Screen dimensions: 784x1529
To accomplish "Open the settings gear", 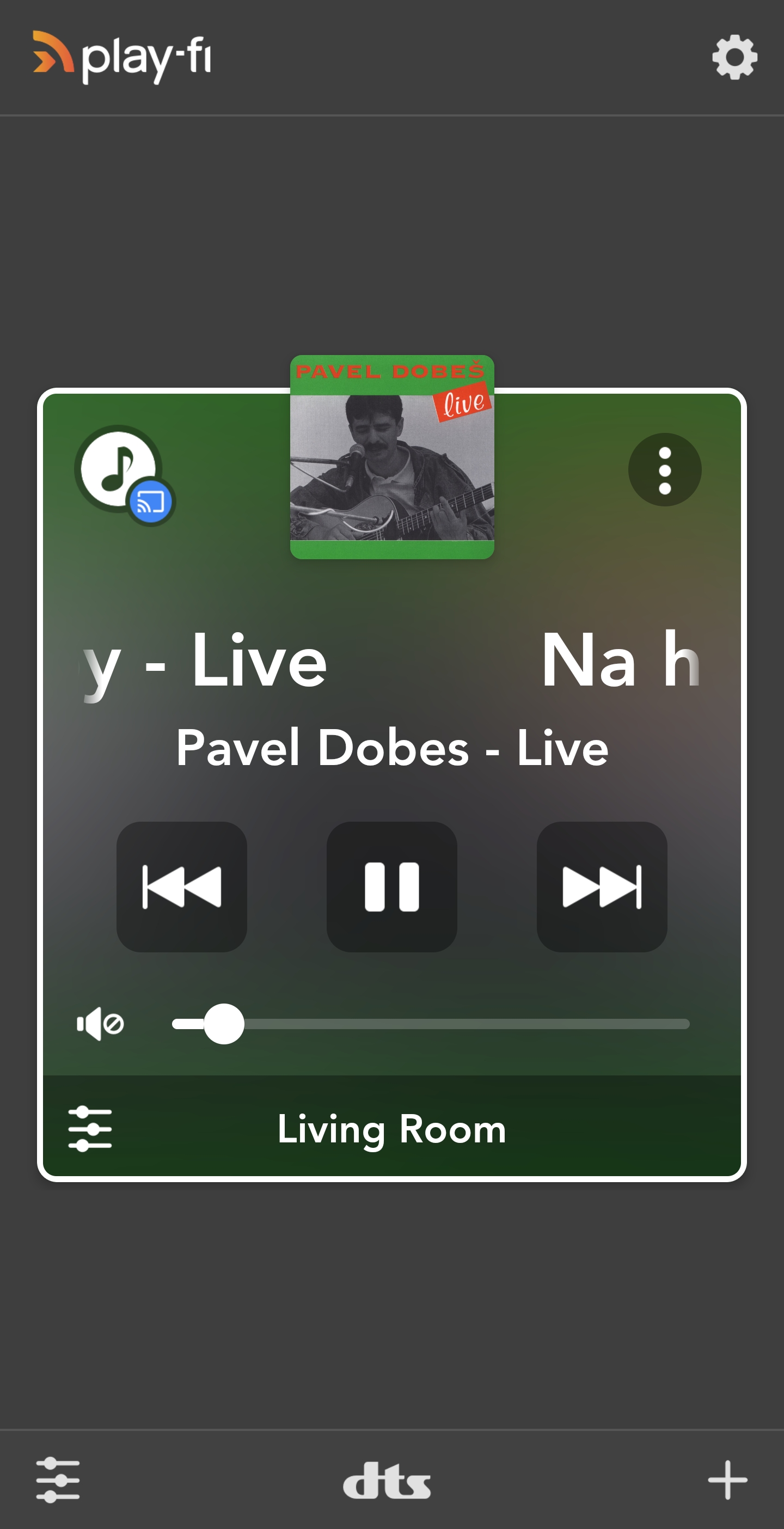I will click(734, 58).
